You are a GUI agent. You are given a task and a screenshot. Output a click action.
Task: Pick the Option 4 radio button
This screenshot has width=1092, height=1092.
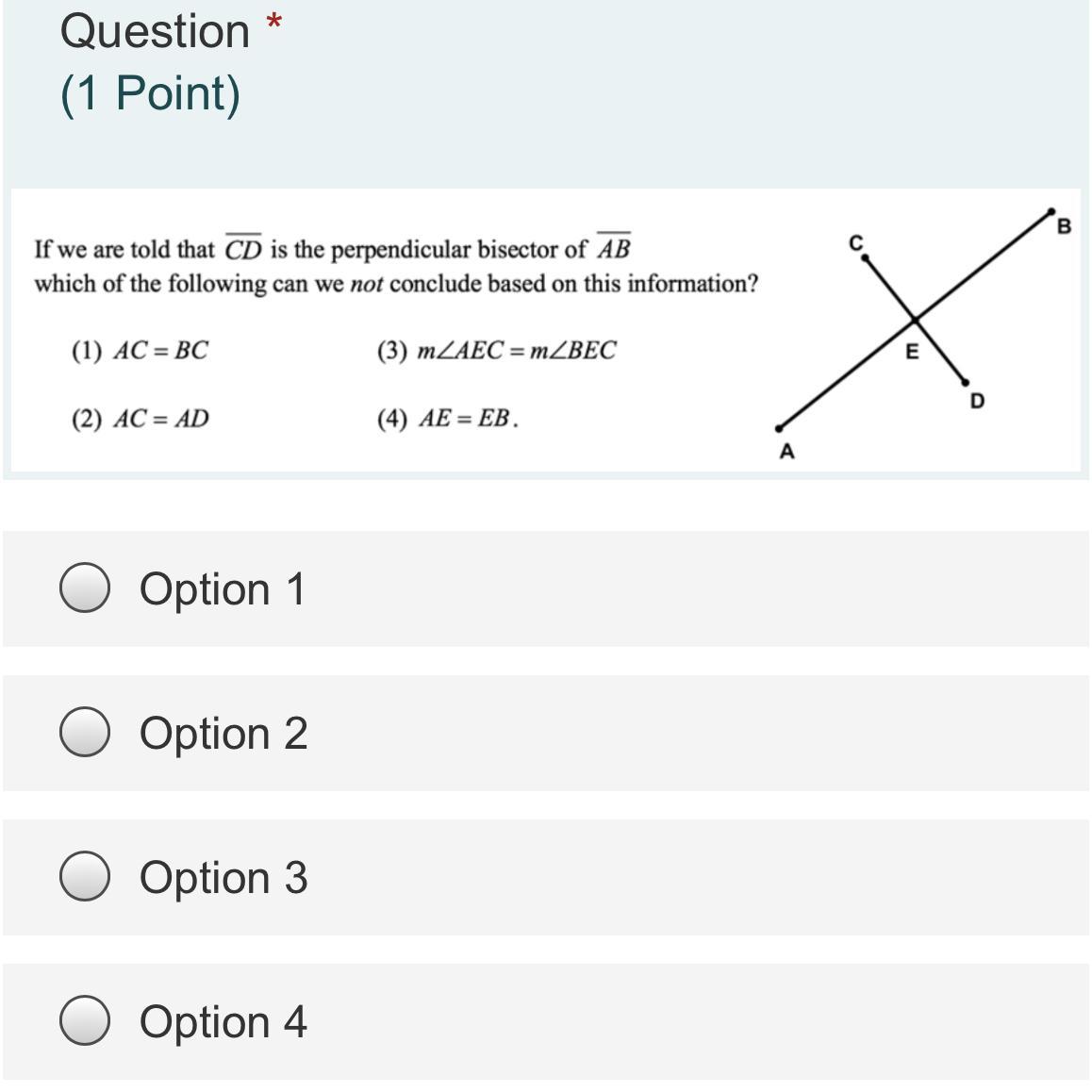pos(85,1020)
